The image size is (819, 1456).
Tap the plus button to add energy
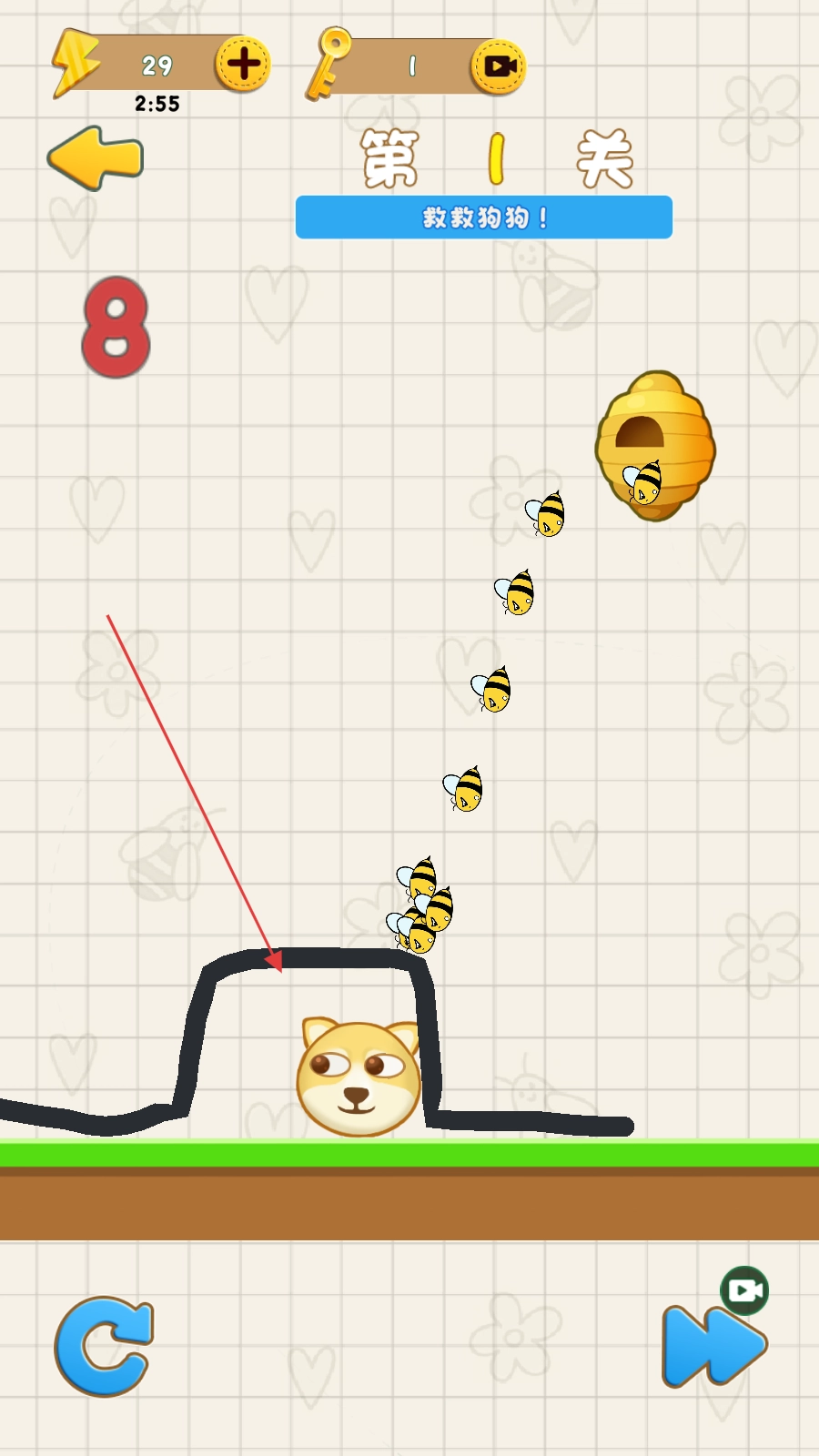[x=243, y=65]
